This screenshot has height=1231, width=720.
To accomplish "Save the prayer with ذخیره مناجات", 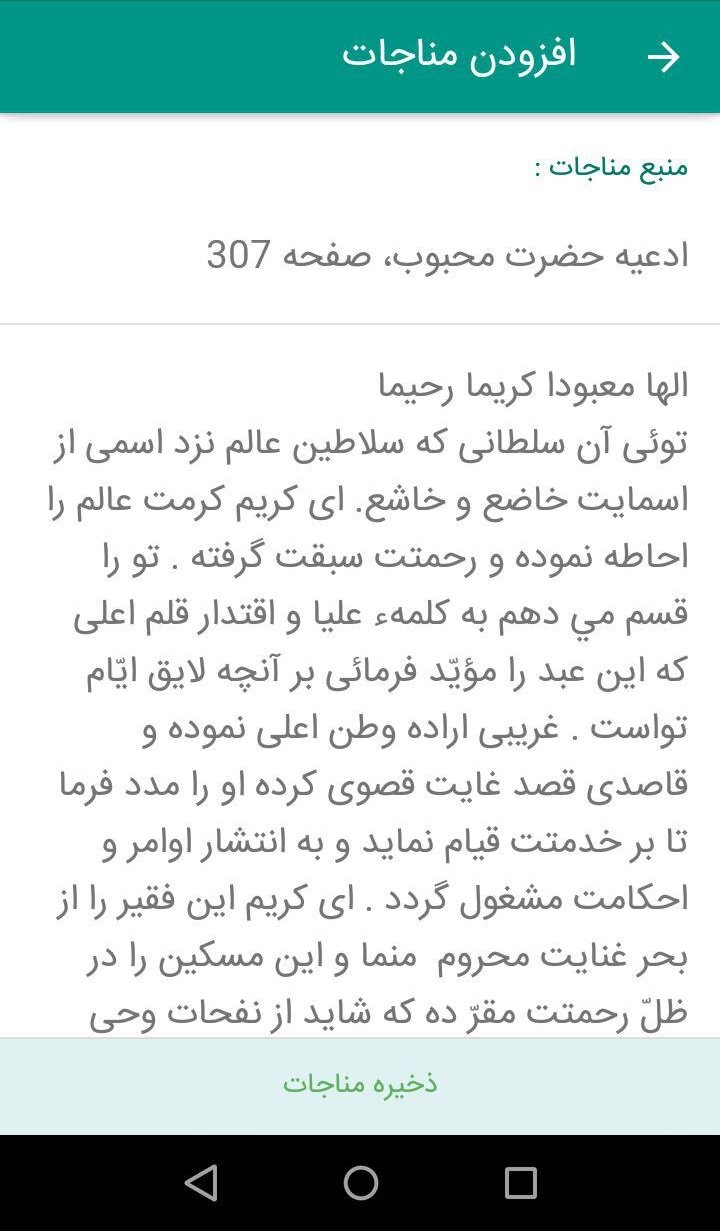I will pyautogui.click(x=360, y=1084).
